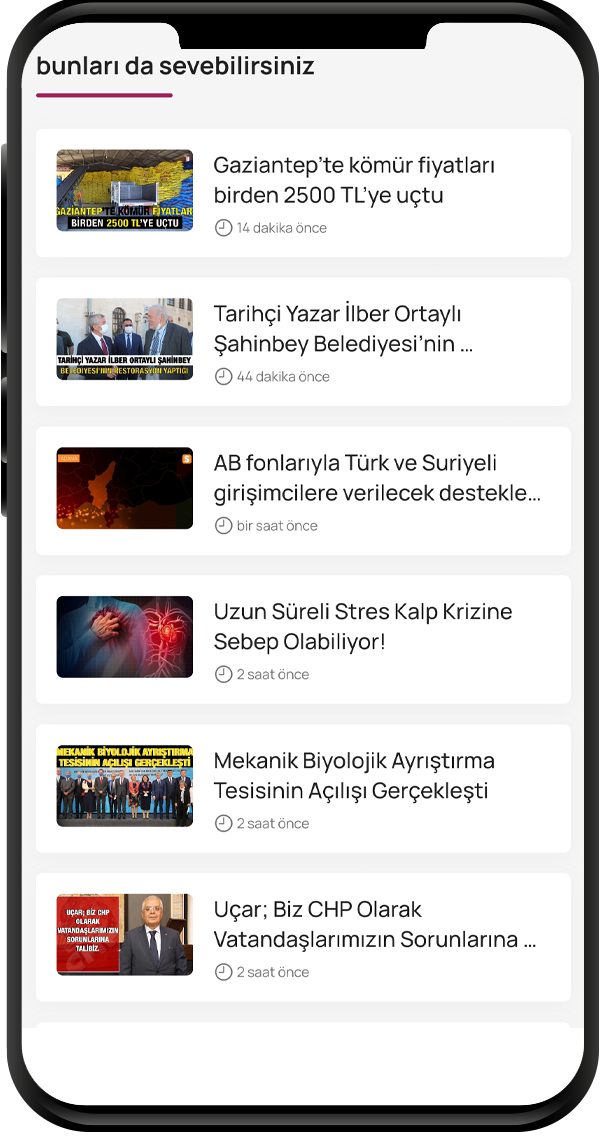Select the Uçar; Biz CHP Olarak article
600x1138 pixels.
pyautogui.click(x=375, y=925)
